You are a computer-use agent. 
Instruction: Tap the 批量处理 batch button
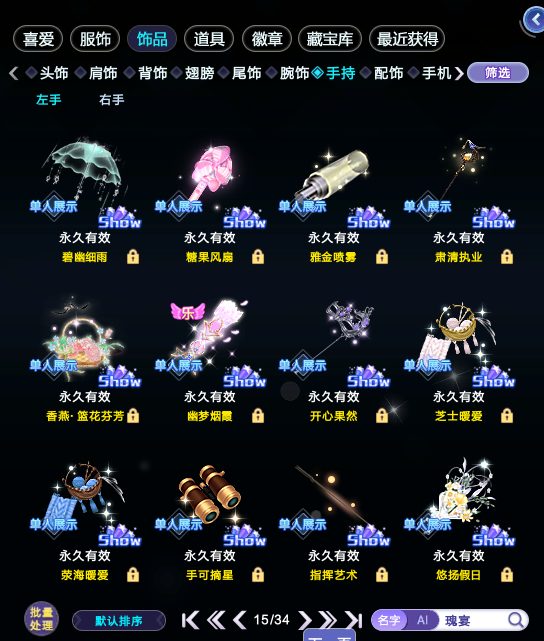click(41, 619)
